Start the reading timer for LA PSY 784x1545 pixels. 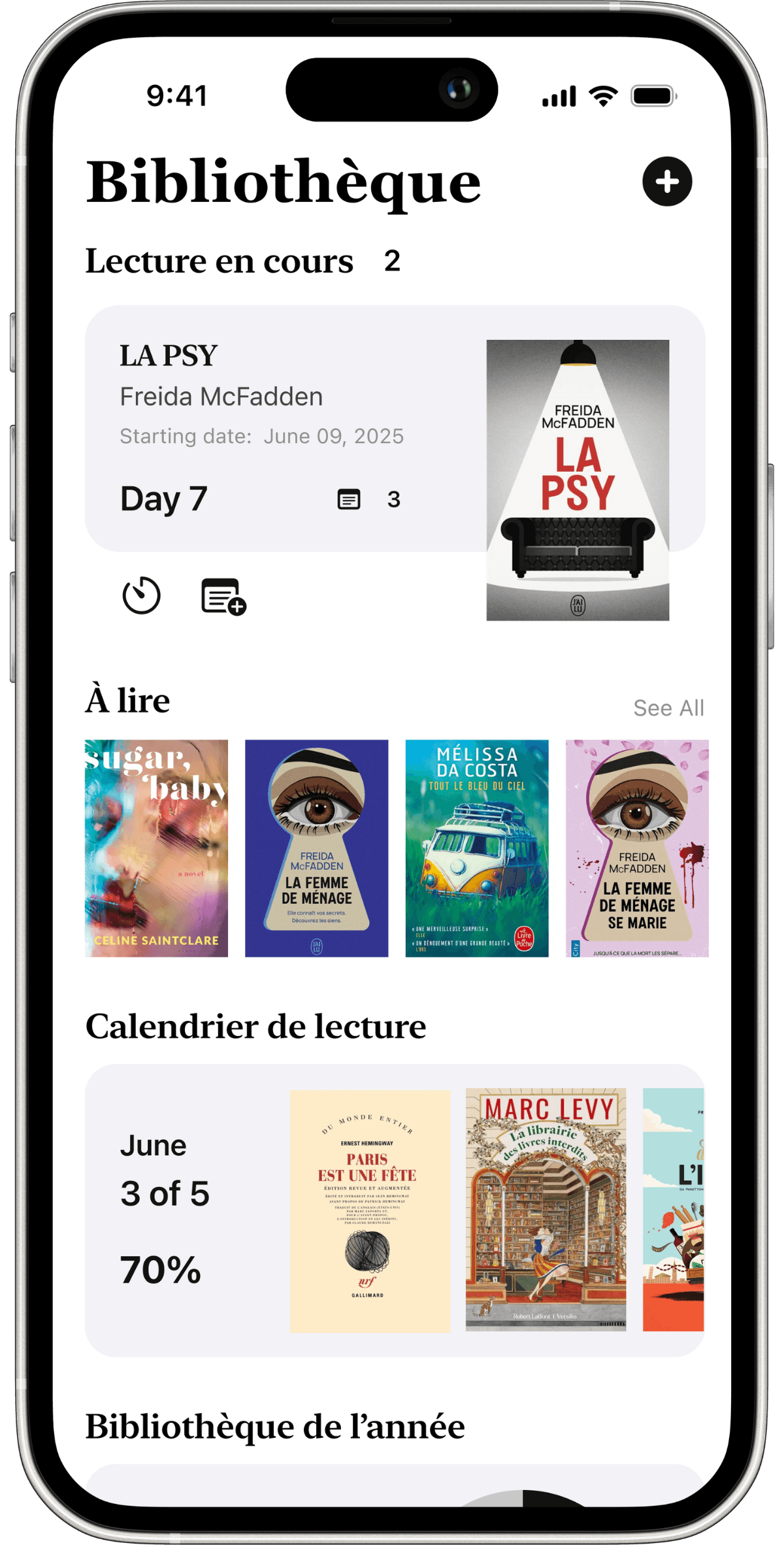141,595
